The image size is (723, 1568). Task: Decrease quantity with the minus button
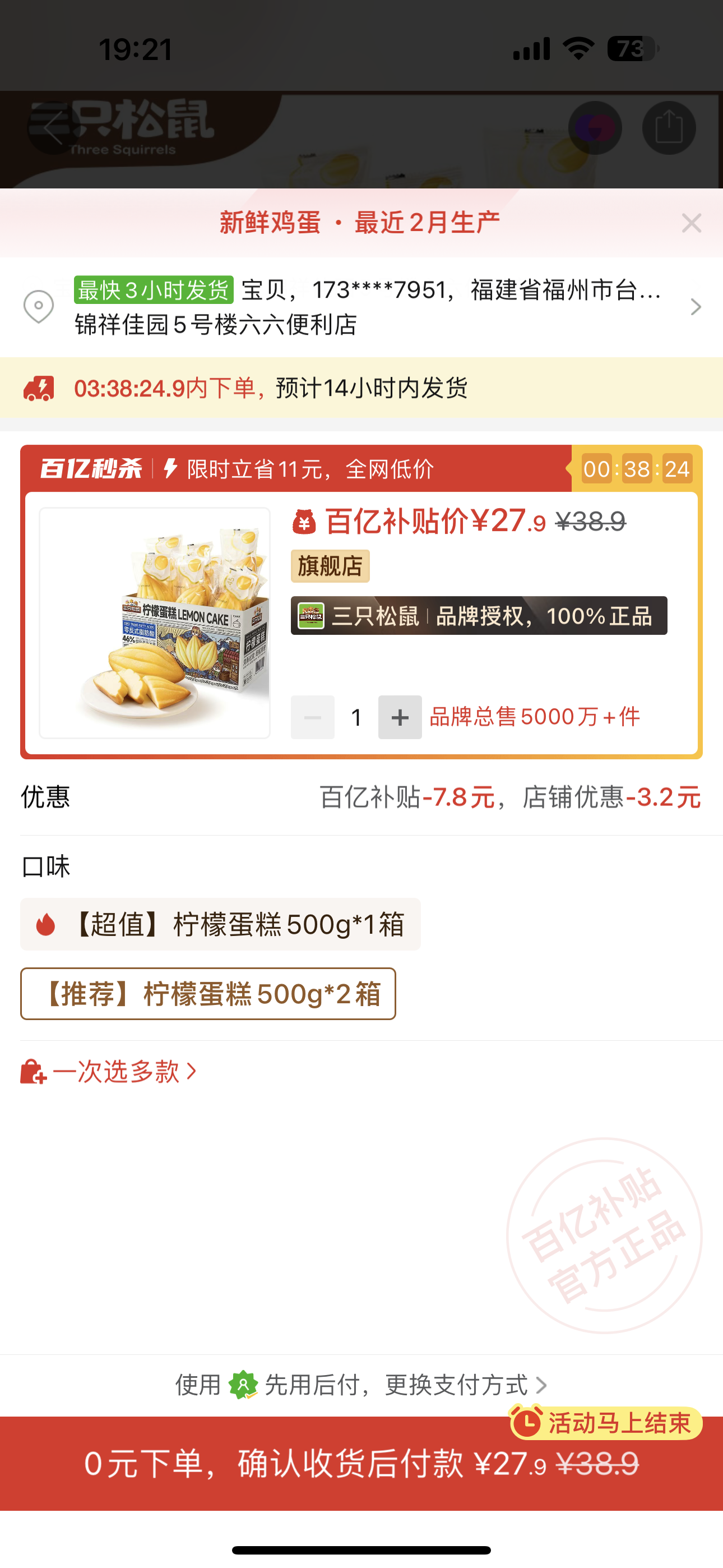pyautogui.click(x=312, y=717)
